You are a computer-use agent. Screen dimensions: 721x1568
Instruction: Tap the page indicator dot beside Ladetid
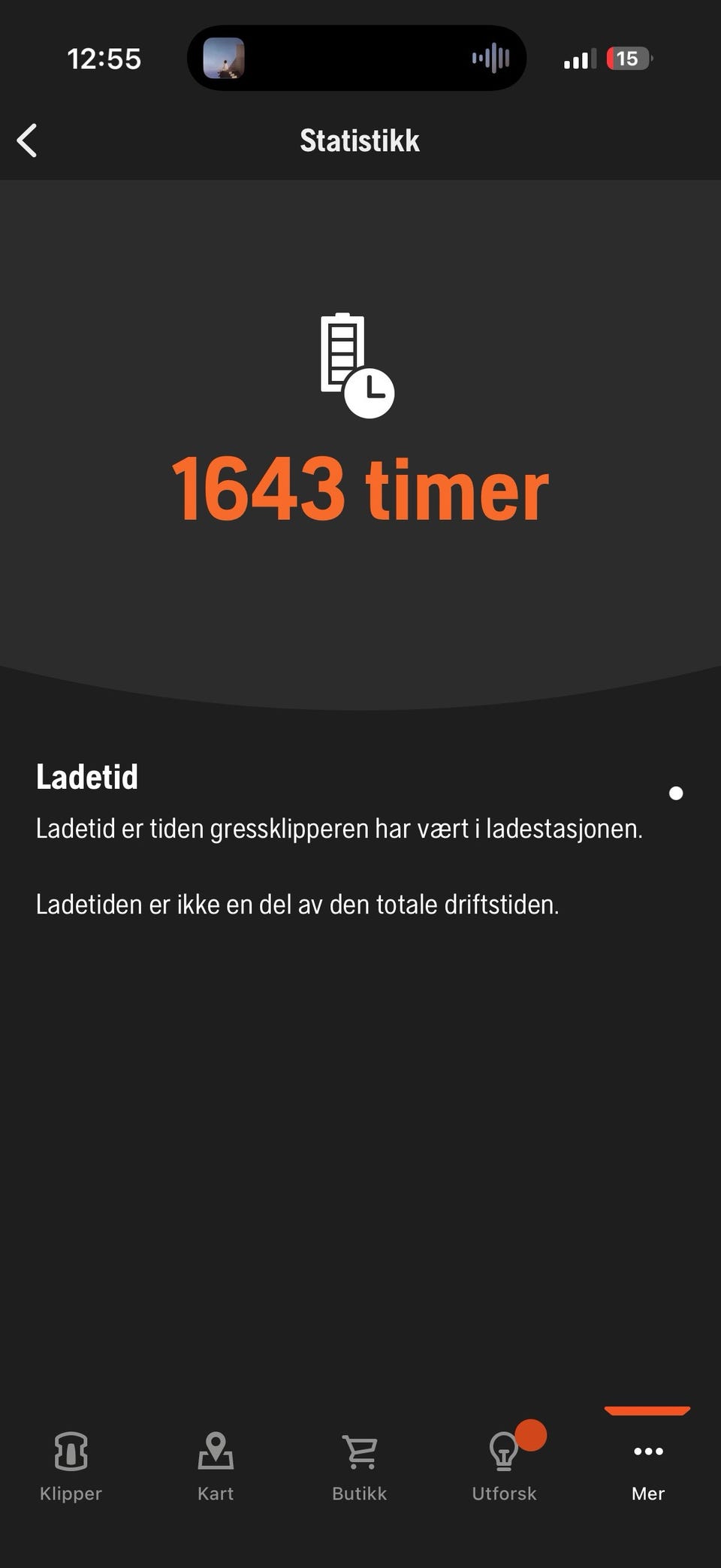[x=674, y=791]
